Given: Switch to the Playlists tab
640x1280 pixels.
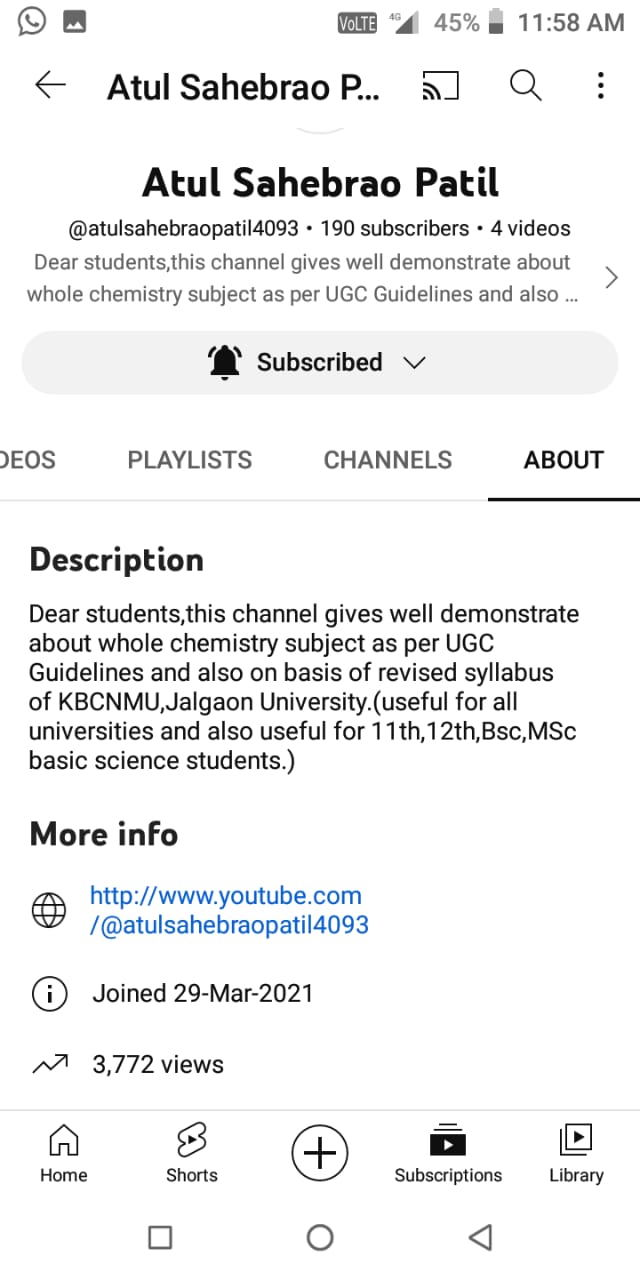Looking at the screenshot, I should (x=190, y=460).
